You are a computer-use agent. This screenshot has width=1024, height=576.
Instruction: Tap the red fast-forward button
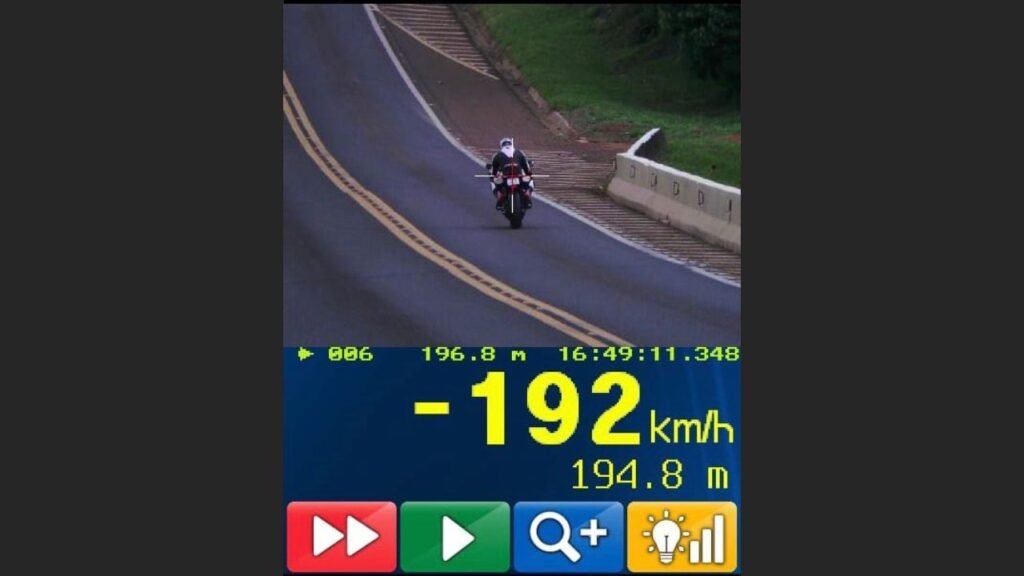point(342,537)
